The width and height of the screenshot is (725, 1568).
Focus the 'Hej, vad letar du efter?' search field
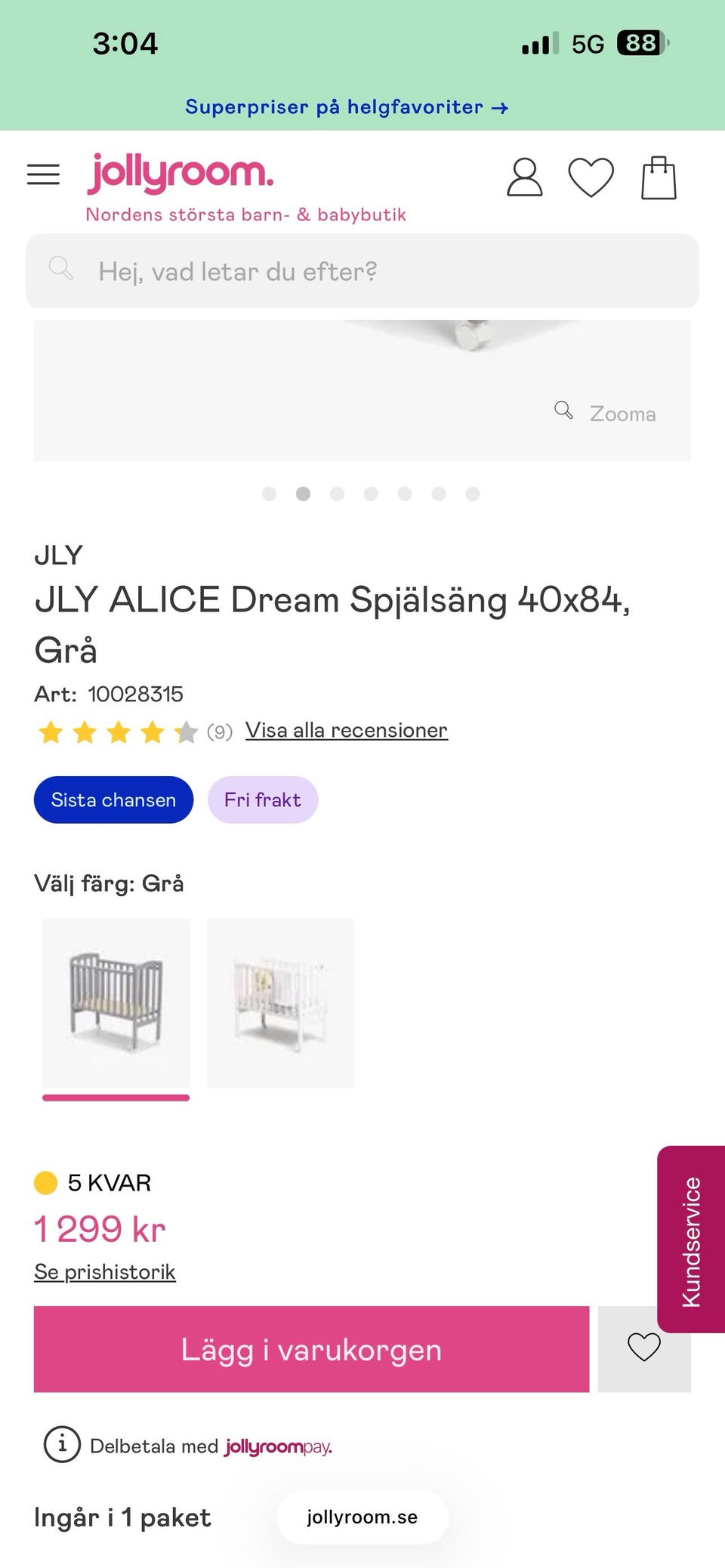pos(362,271)
